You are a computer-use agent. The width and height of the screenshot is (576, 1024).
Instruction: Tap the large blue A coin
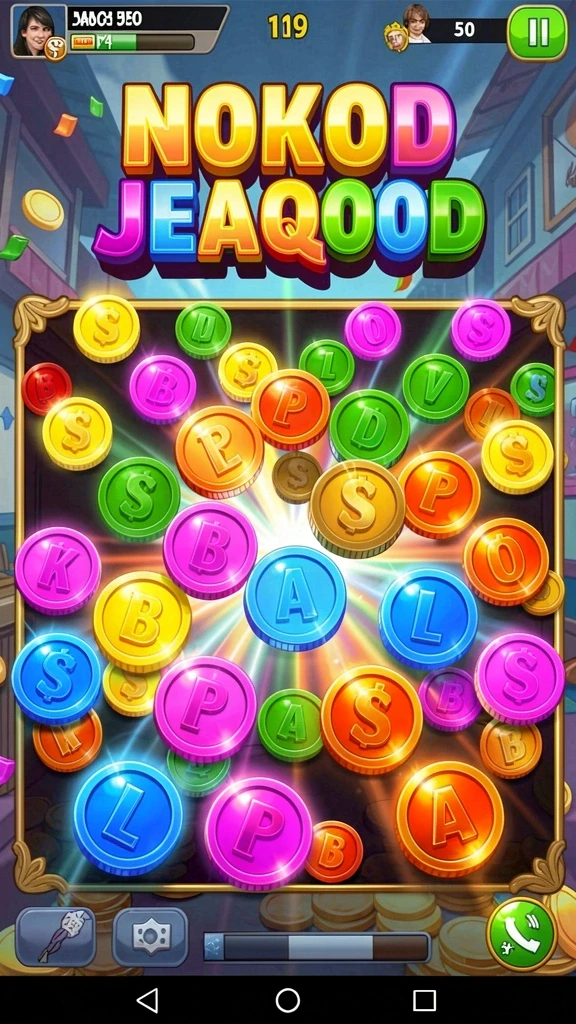tap(295, 598)
